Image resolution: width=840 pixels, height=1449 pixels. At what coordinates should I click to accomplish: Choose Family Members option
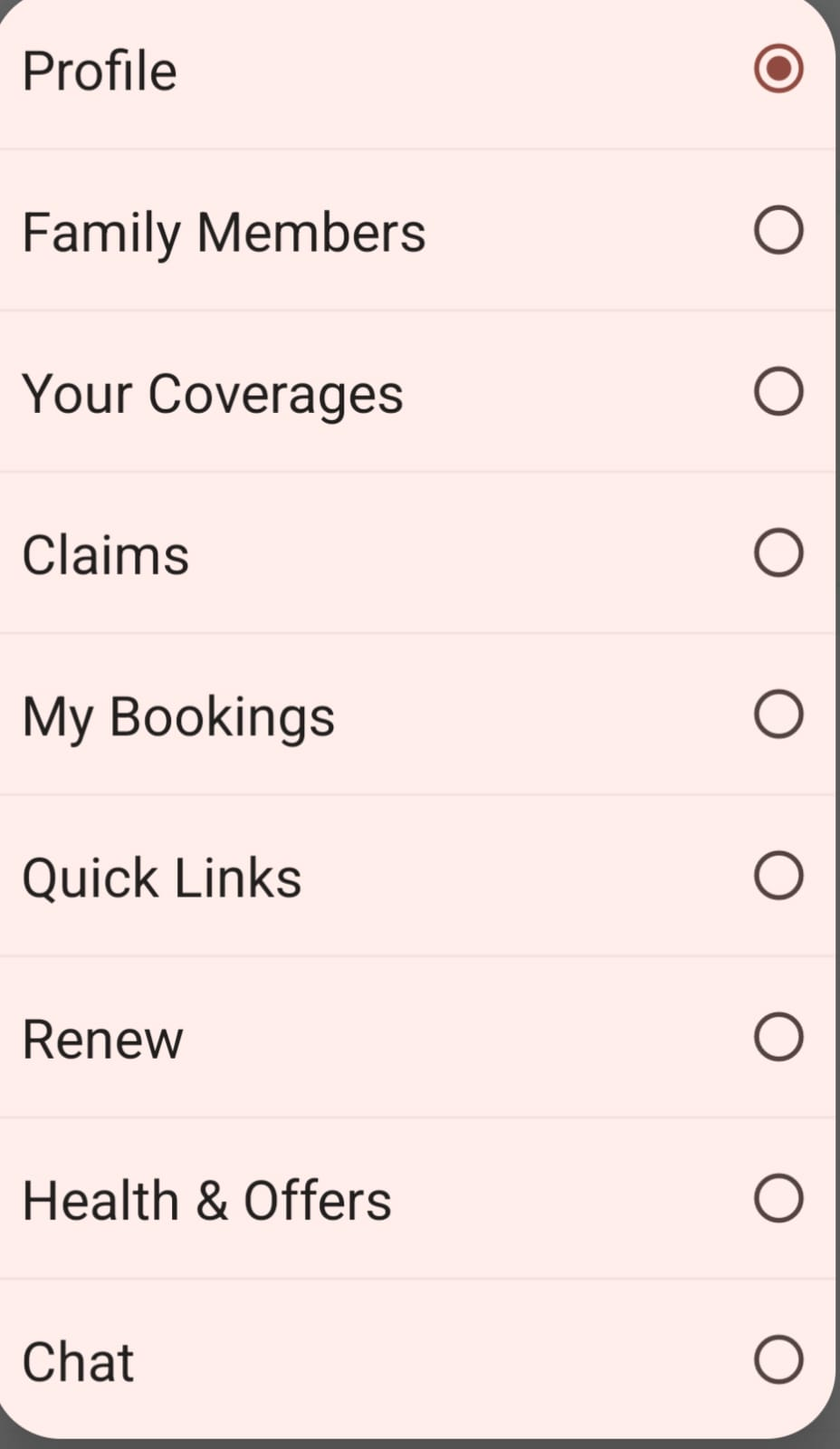778,230
